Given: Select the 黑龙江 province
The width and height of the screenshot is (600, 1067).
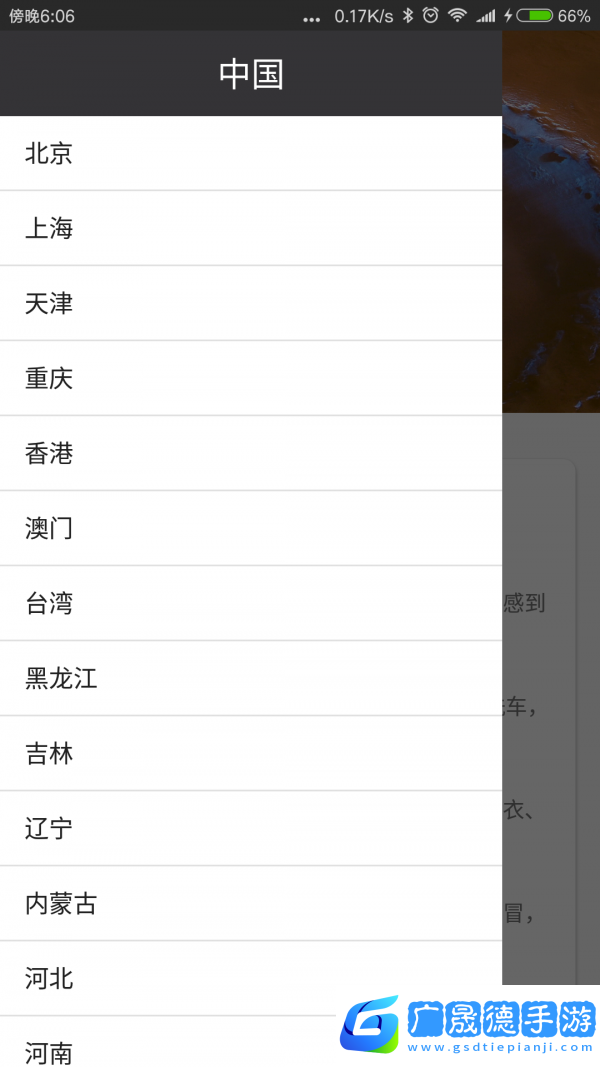Looking at the screenshot, I should tap(62, 679).
